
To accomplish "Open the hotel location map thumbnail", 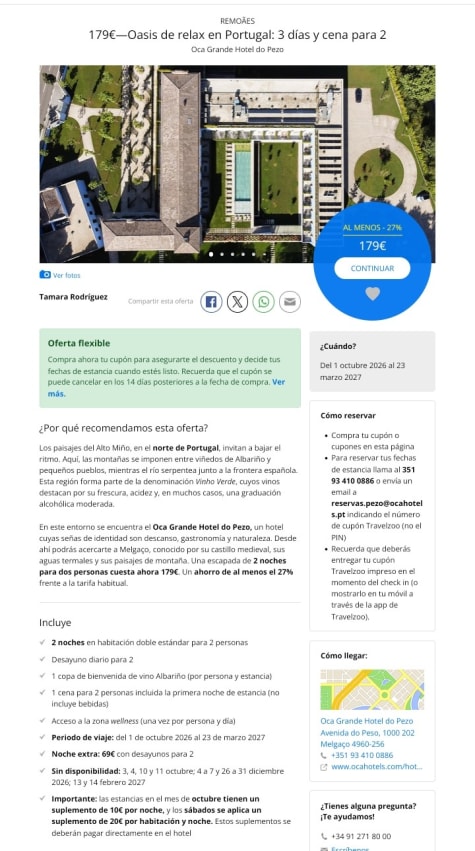I will 372,689.
